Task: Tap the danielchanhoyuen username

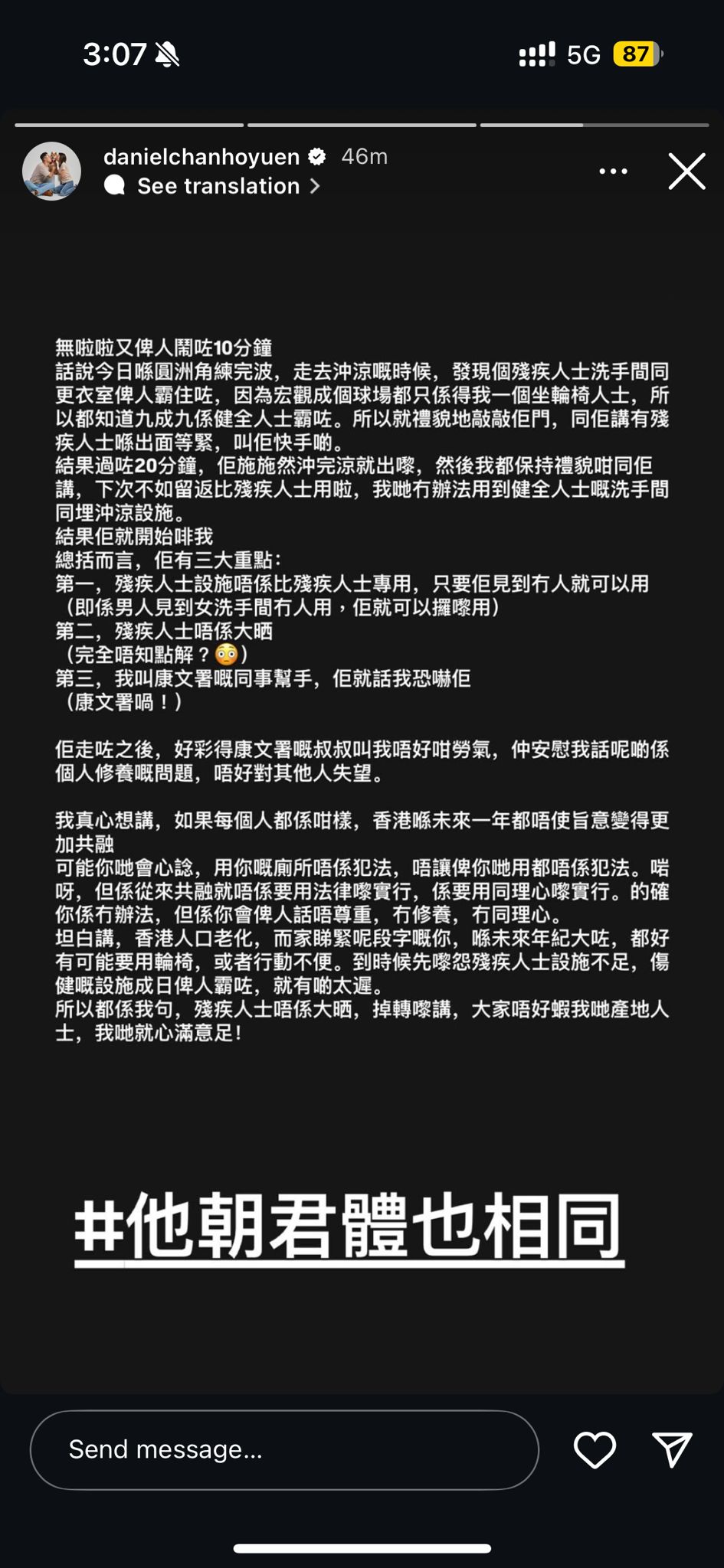Action: click(201, 157)
